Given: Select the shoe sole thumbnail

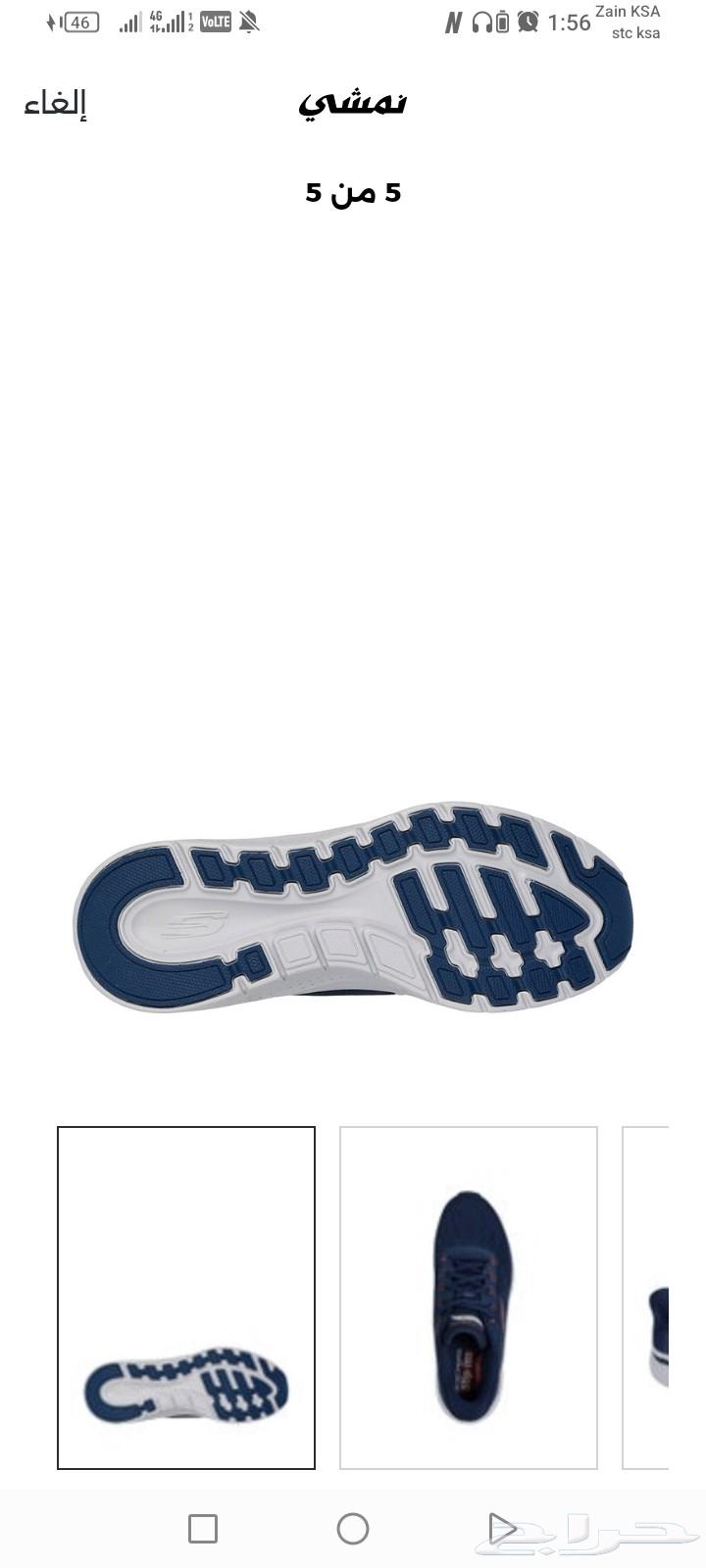Looking at the screenshot, I should pyautogui.click(x=186, y=1298).
